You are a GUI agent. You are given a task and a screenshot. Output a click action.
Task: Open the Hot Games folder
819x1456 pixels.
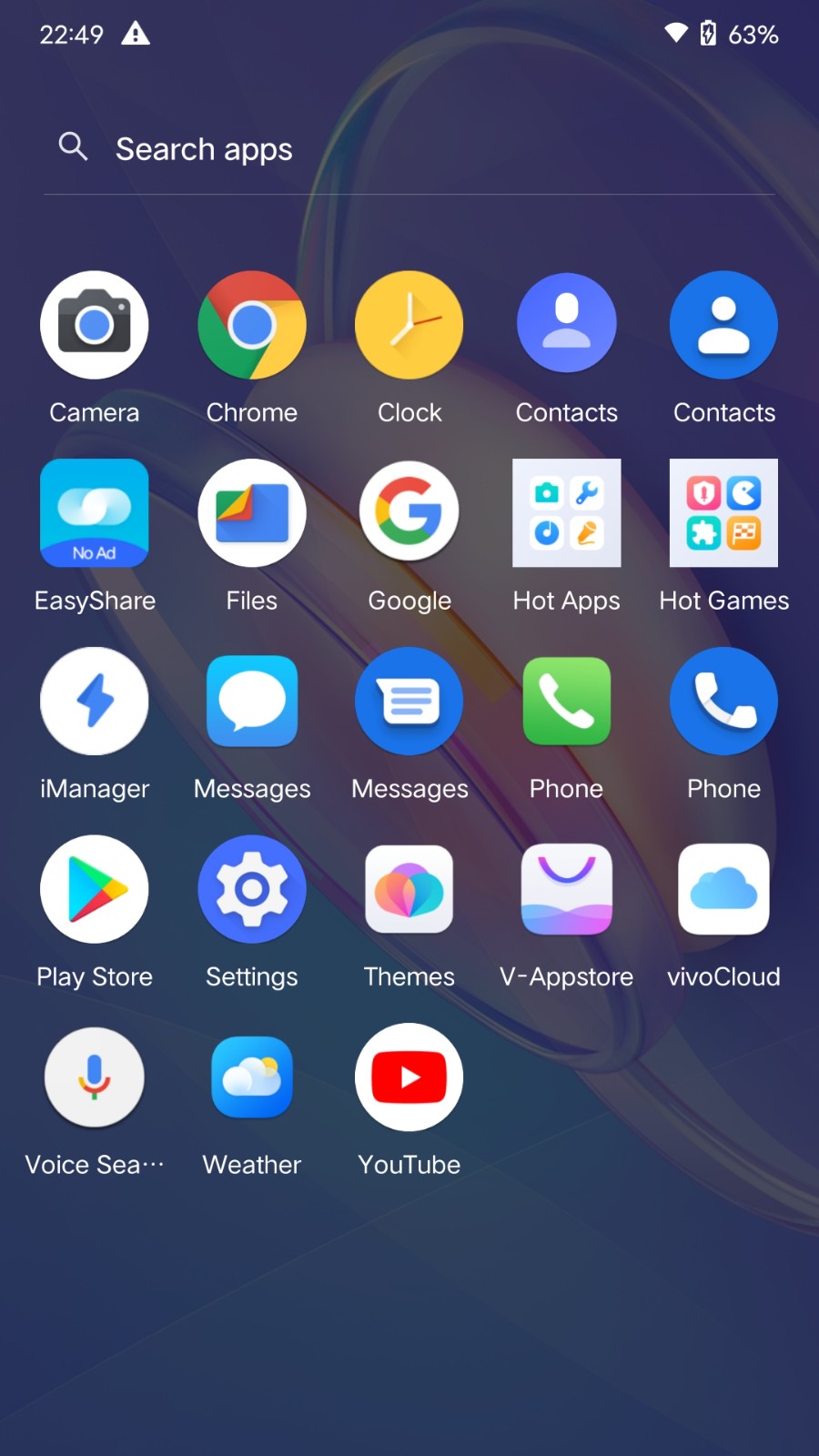(724, 513)
